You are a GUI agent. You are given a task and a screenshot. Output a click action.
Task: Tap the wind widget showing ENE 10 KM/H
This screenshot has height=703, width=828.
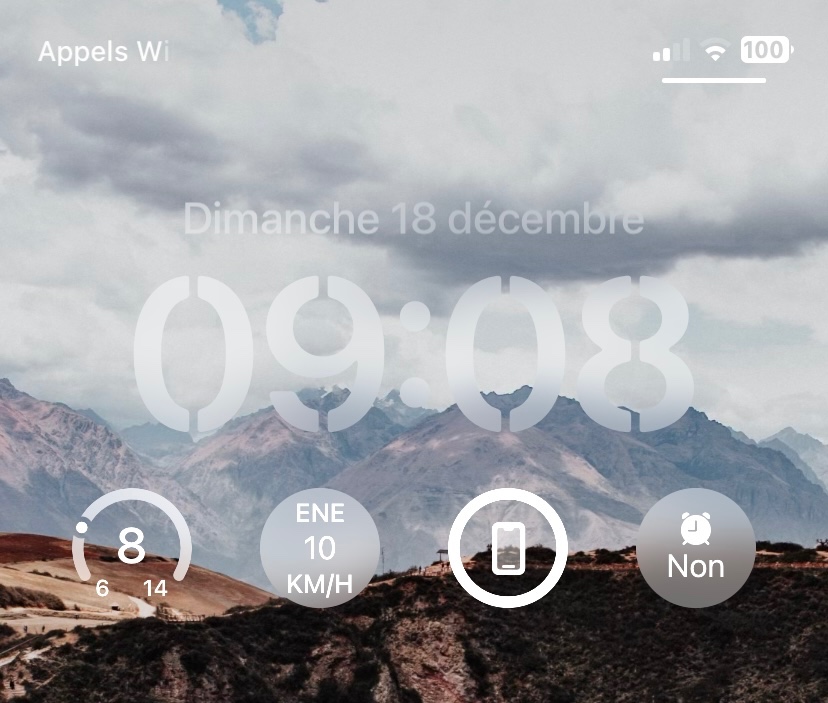click(320, 548)
